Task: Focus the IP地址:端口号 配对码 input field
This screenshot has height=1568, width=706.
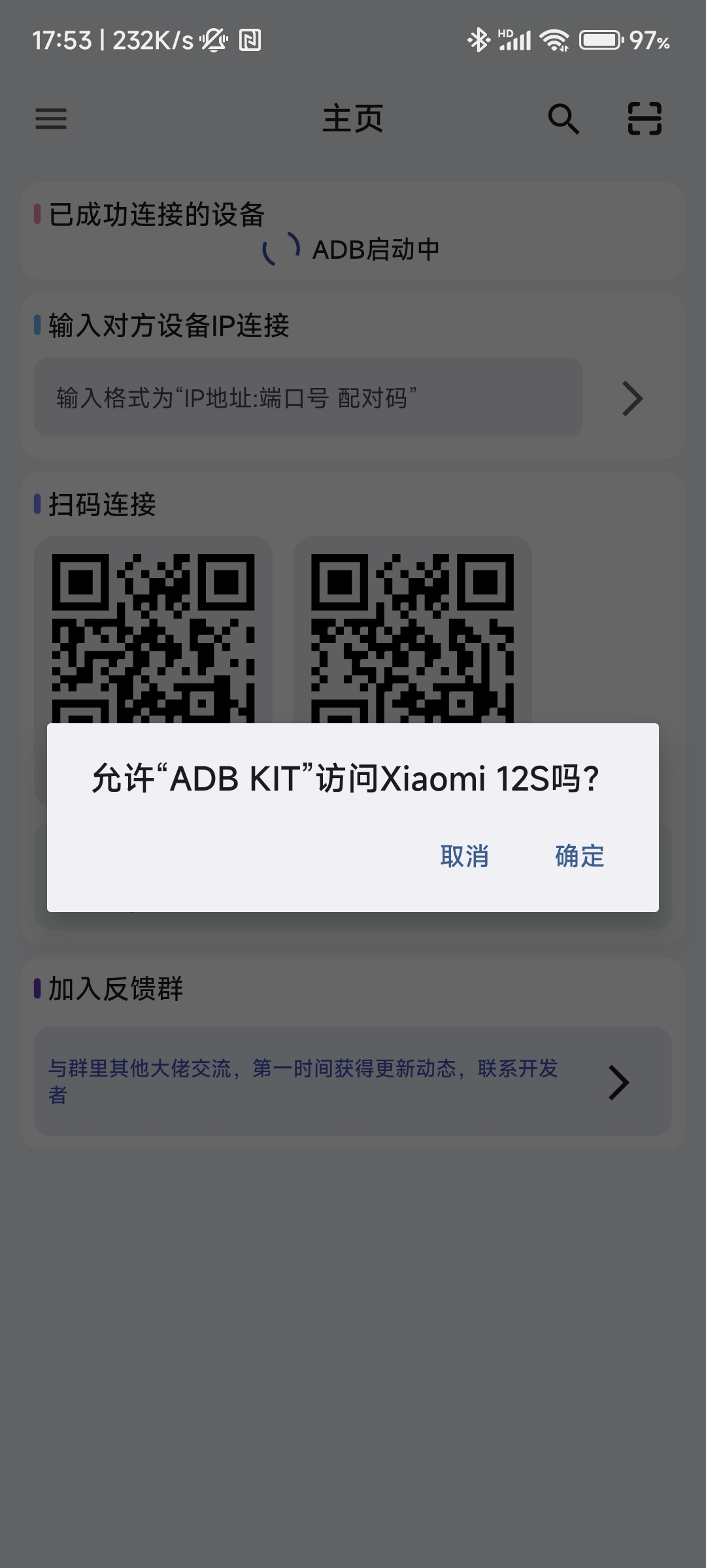Action: click(x=308, y=397)
